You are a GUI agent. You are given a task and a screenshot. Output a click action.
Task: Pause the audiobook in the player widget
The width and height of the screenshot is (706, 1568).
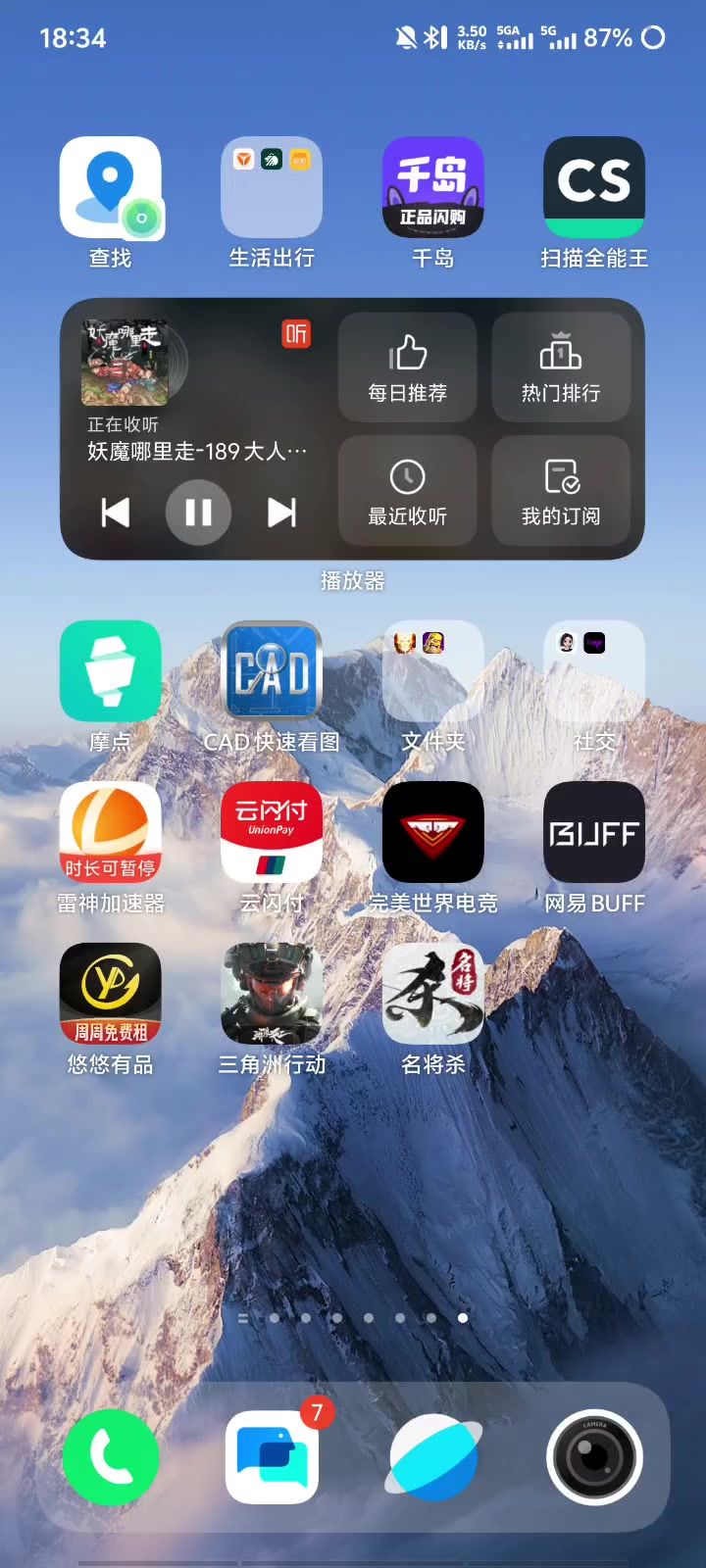pos(198,513)
